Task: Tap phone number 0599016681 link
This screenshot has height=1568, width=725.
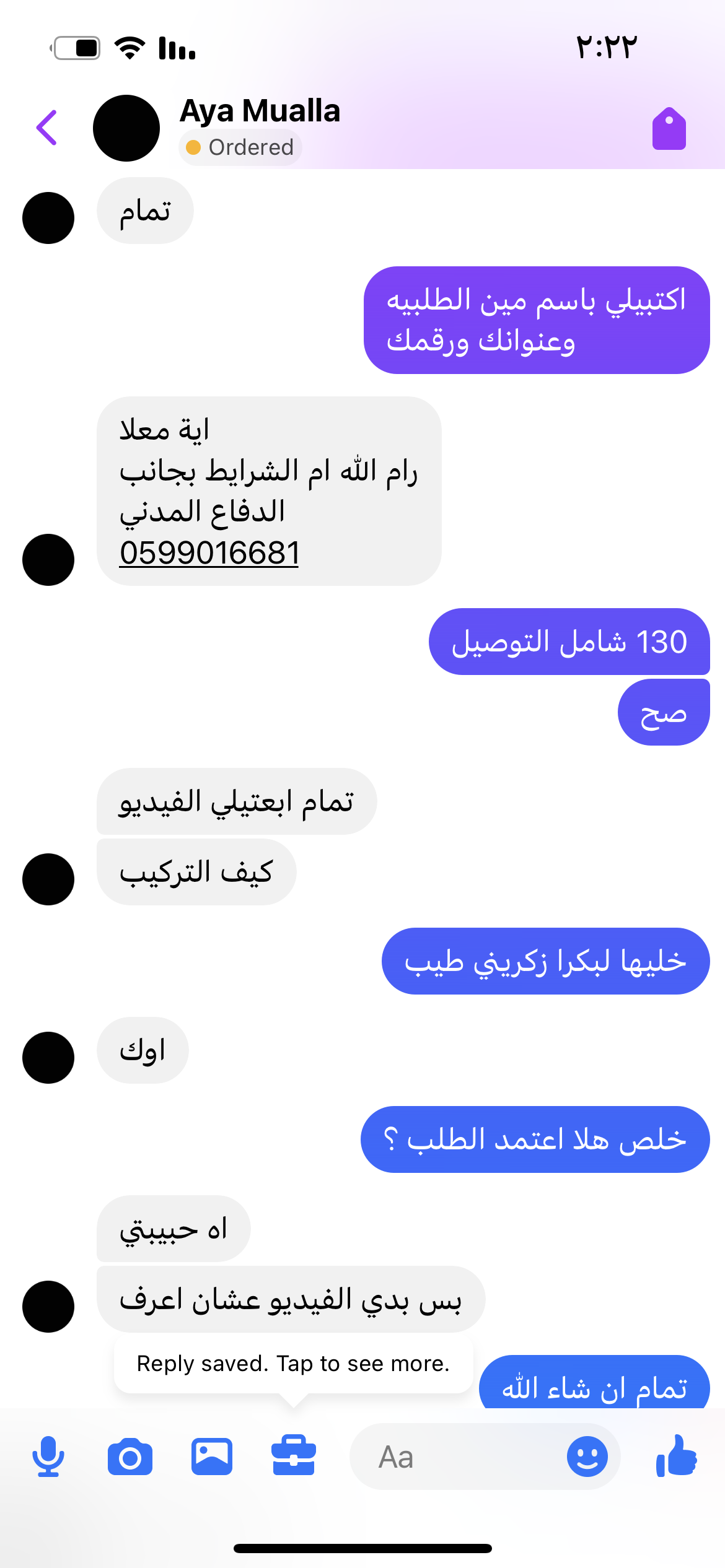Action: [209, 553]
